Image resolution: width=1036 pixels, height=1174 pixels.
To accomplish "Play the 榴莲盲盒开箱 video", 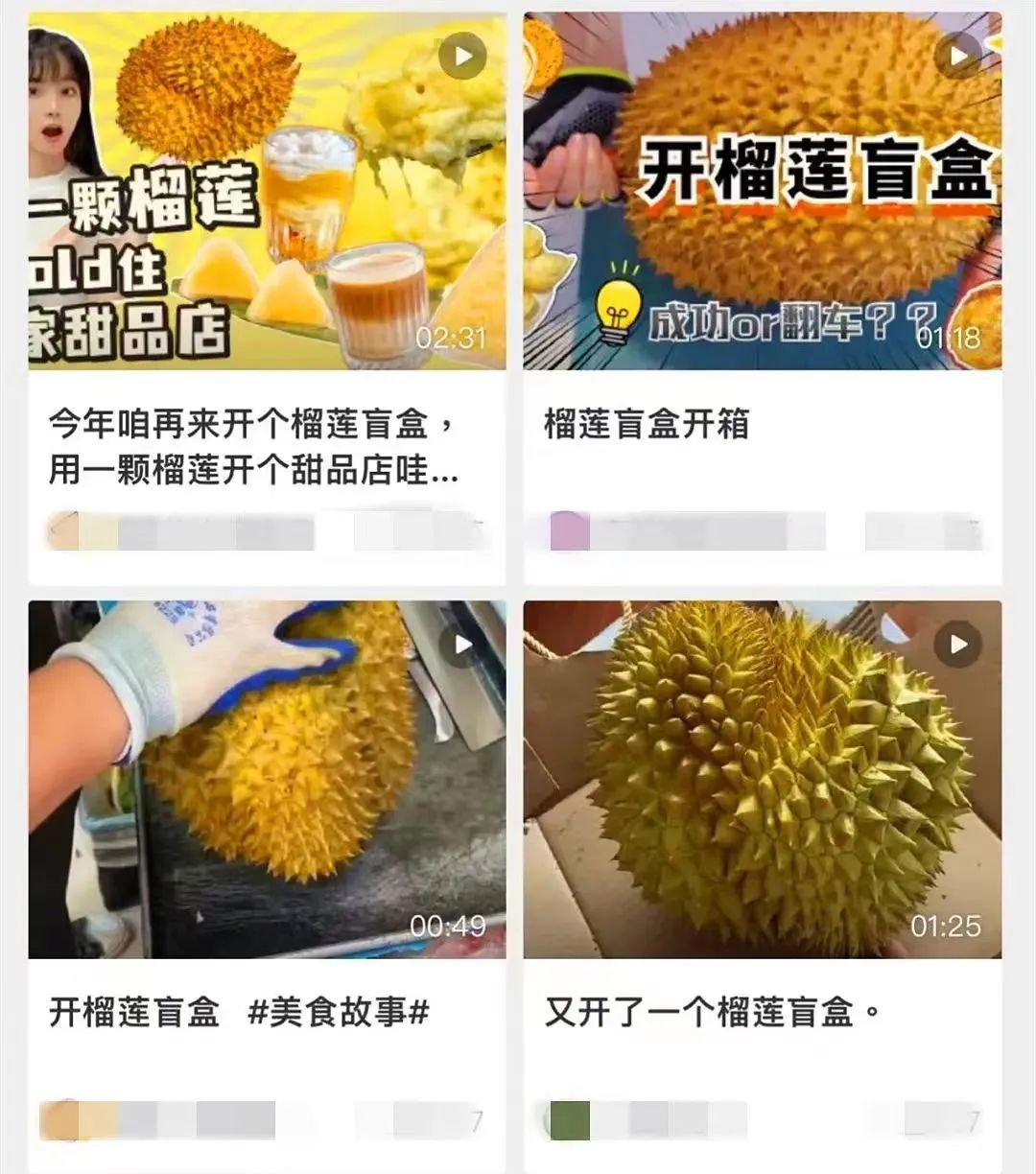I will point(762,192).
